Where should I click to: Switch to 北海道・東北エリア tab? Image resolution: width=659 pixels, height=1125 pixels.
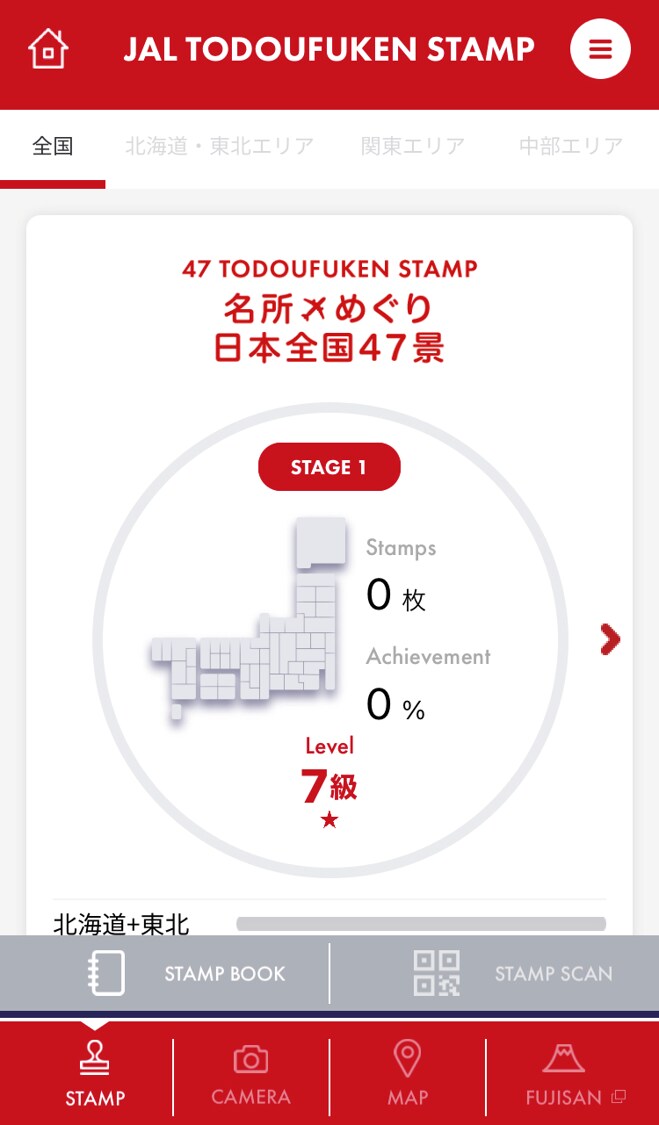point(220,147)
